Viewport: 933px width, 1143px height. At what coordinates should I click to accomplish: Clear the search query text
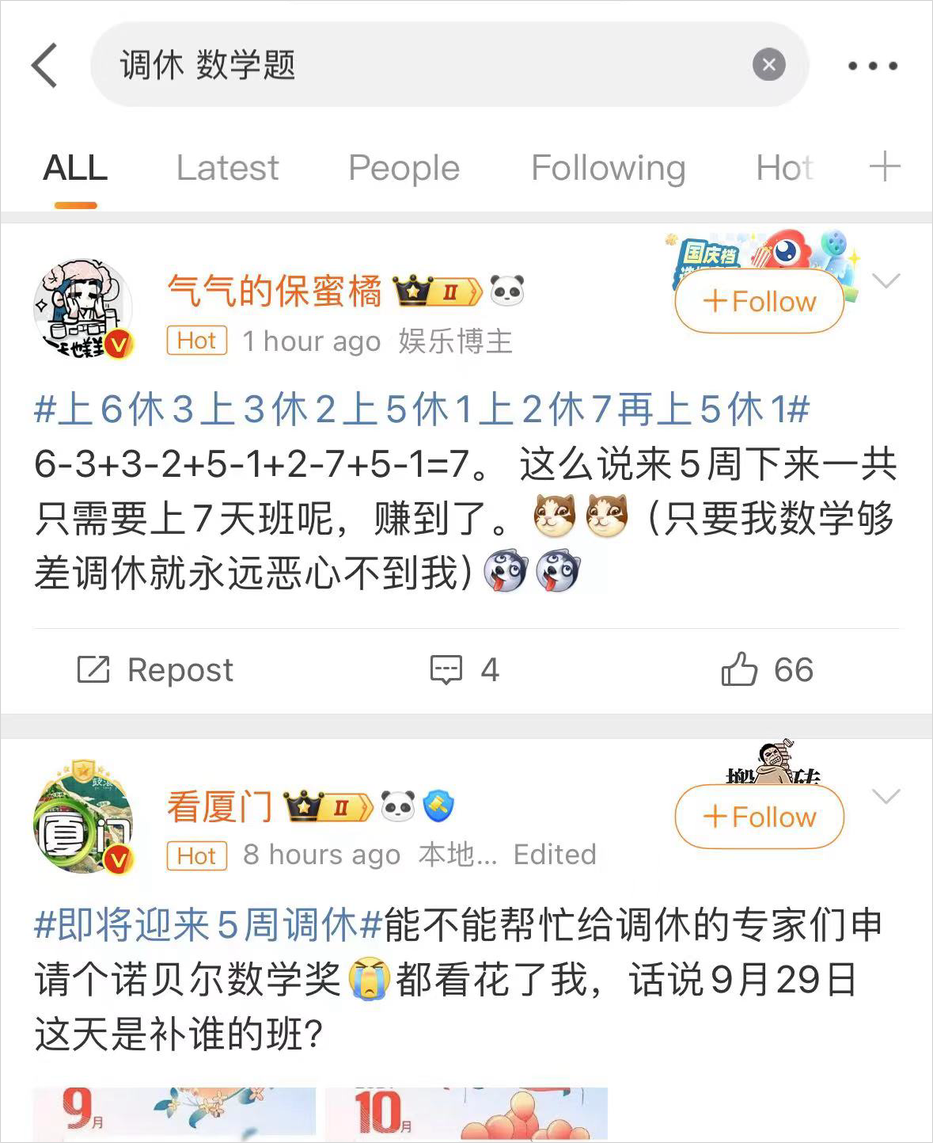point(768,66)
